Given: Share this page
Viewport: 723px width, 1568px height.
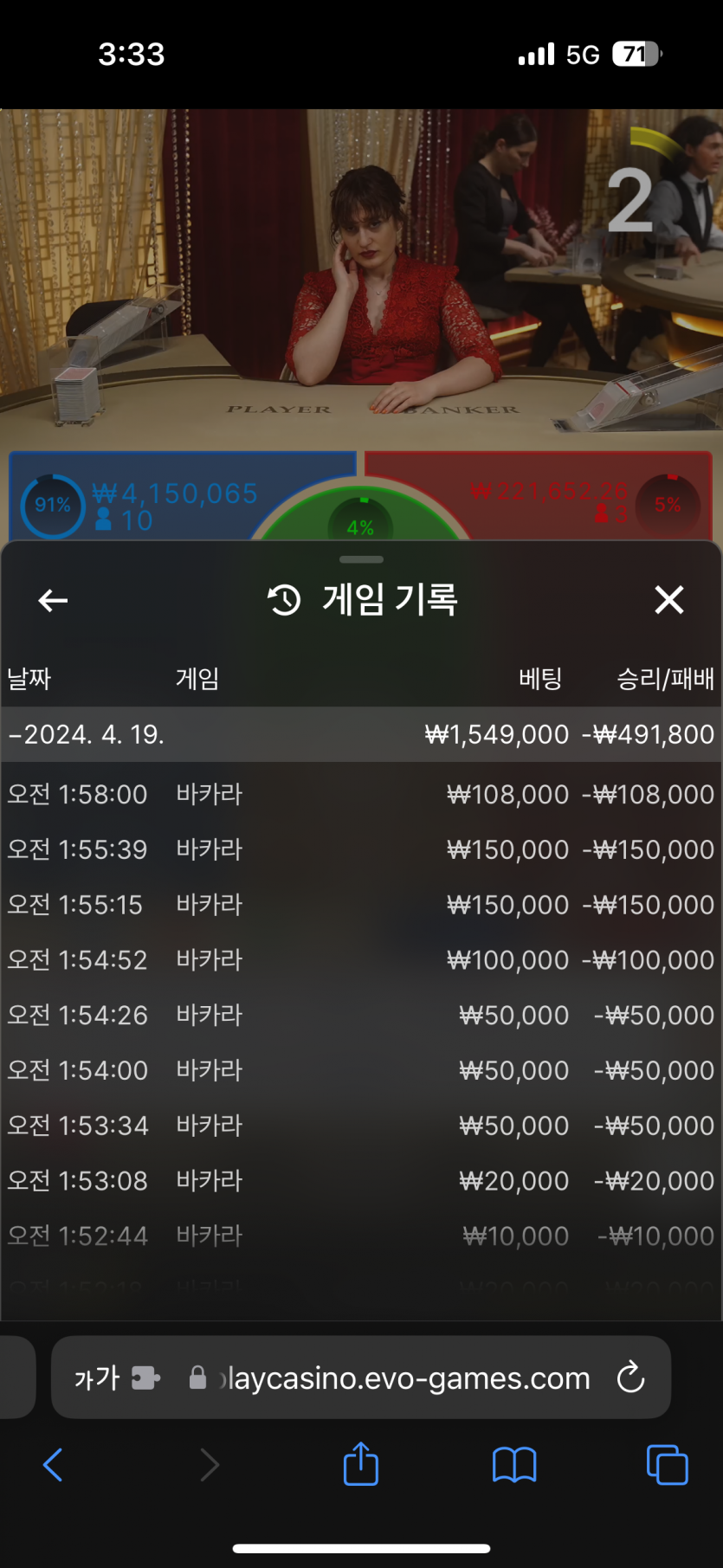Looking at the screenshot, I should pyautogui.click(x=360, y=1465).
